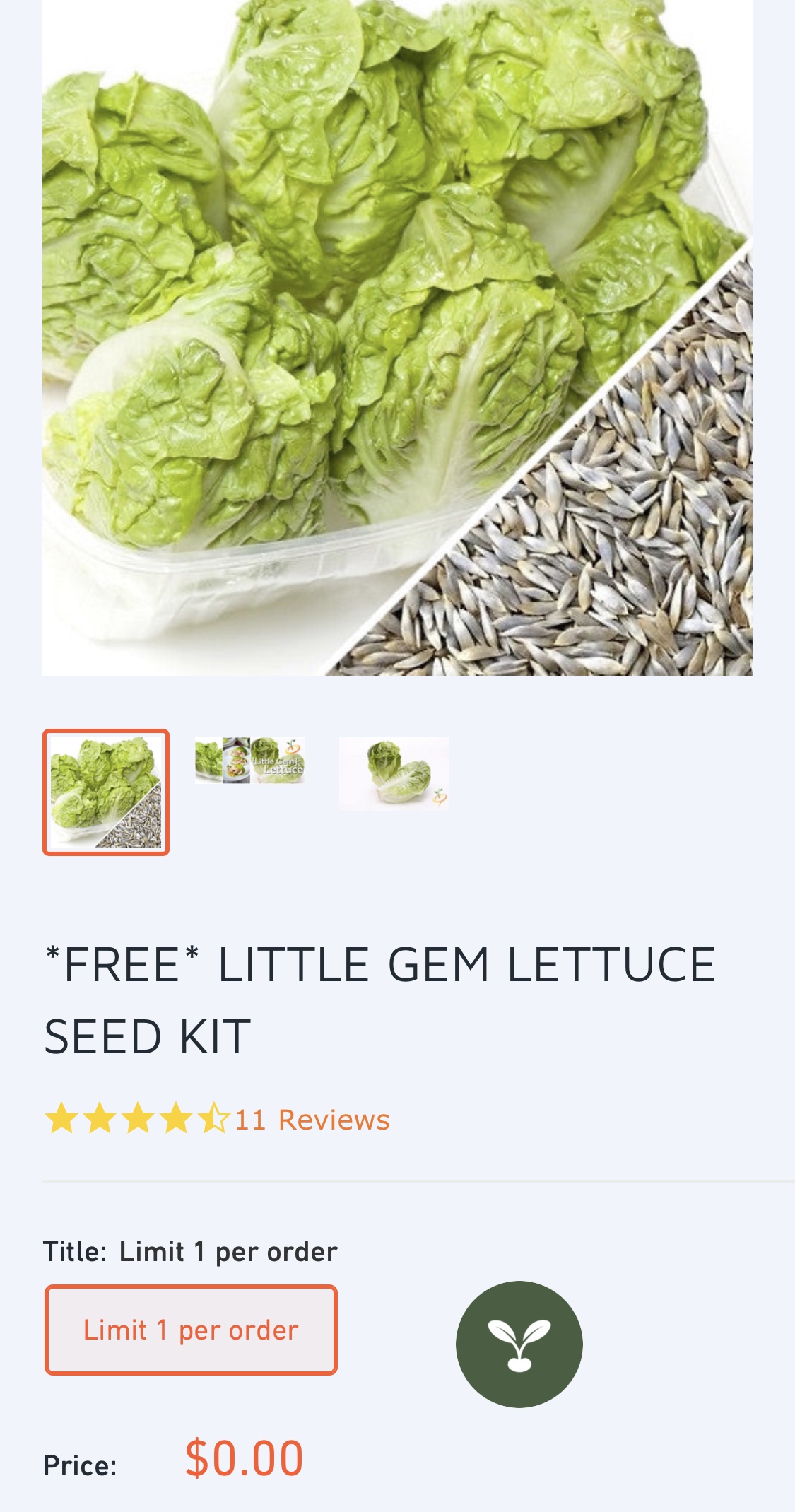Tap the green sprout floating button
795x1512 pixels.
[519, 1344]
